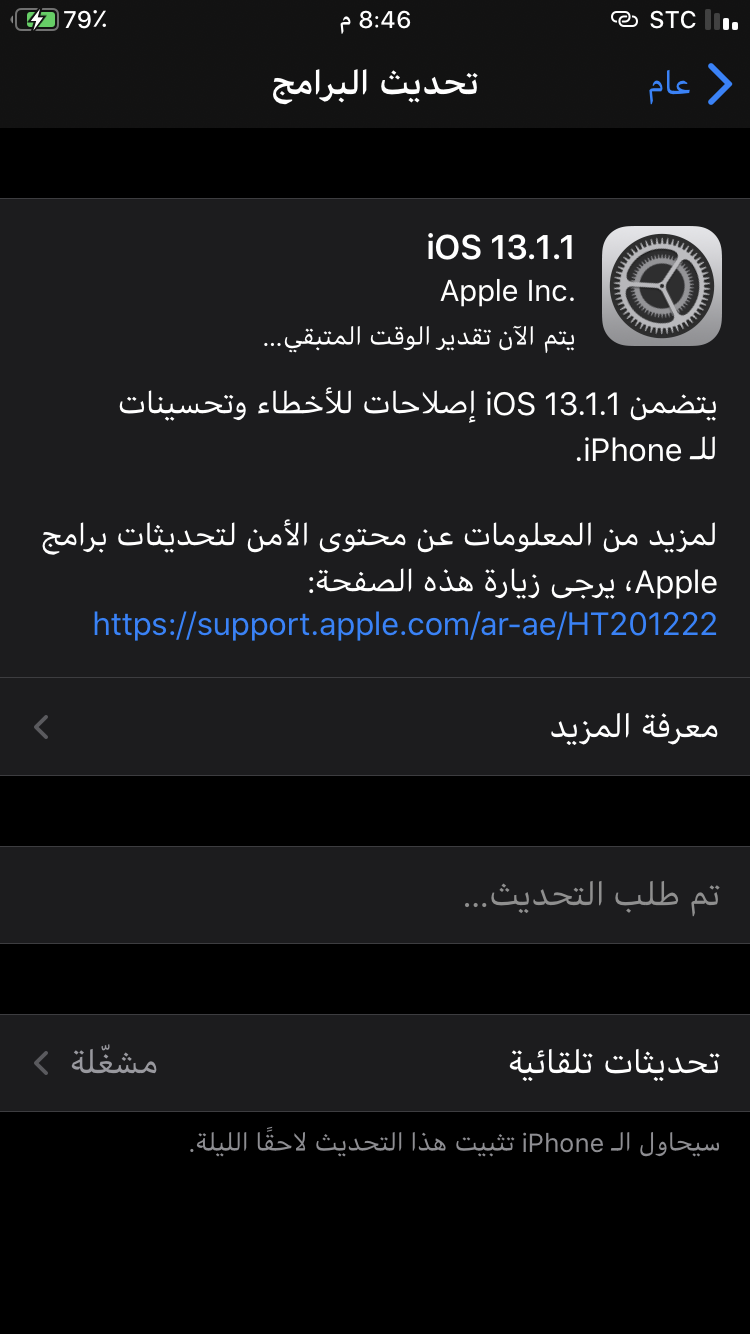Screen dimensions: 750x1334
Task: Open the support.apple.com HT201222 link
Action: coord(405,624)
